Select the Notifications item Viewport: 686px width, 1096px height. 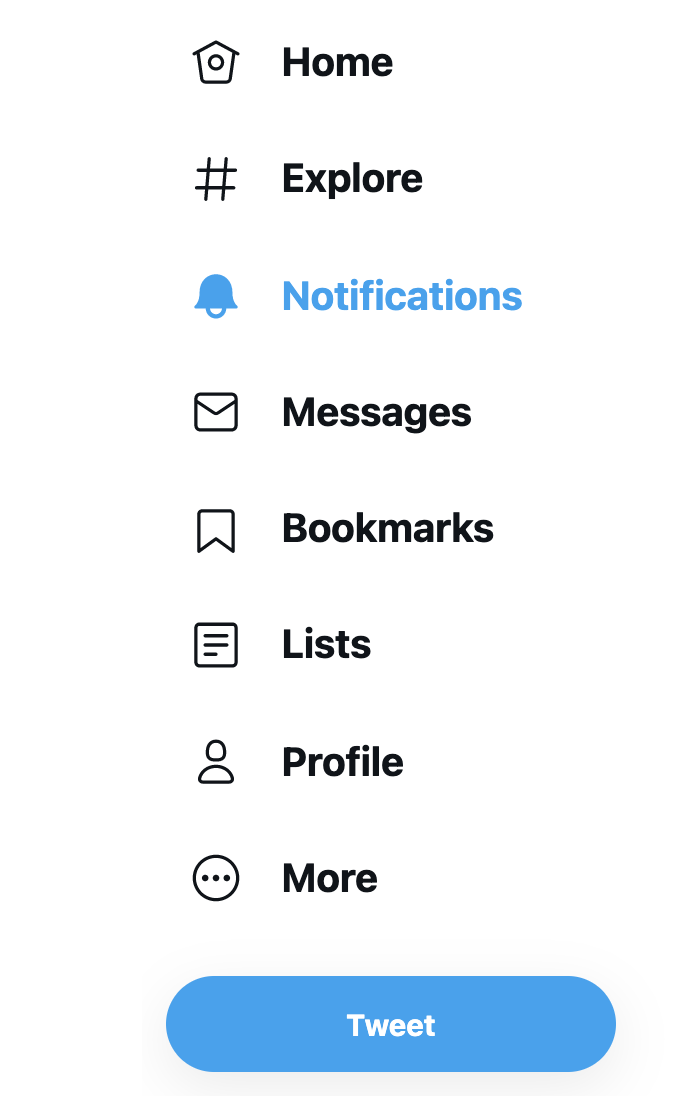click(401, 296)
